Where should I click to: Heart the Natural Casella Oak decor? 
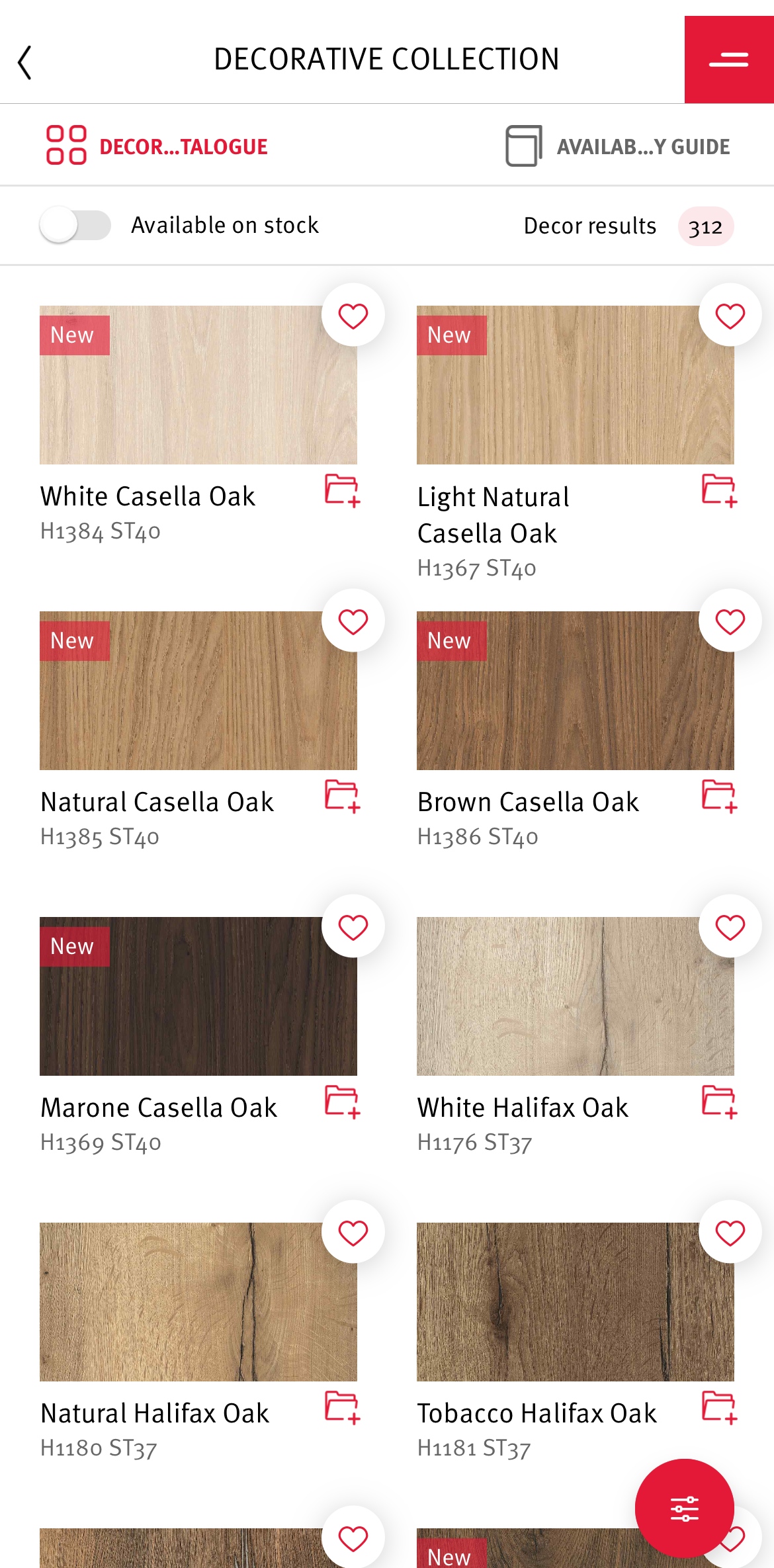[x=353, y=622]
